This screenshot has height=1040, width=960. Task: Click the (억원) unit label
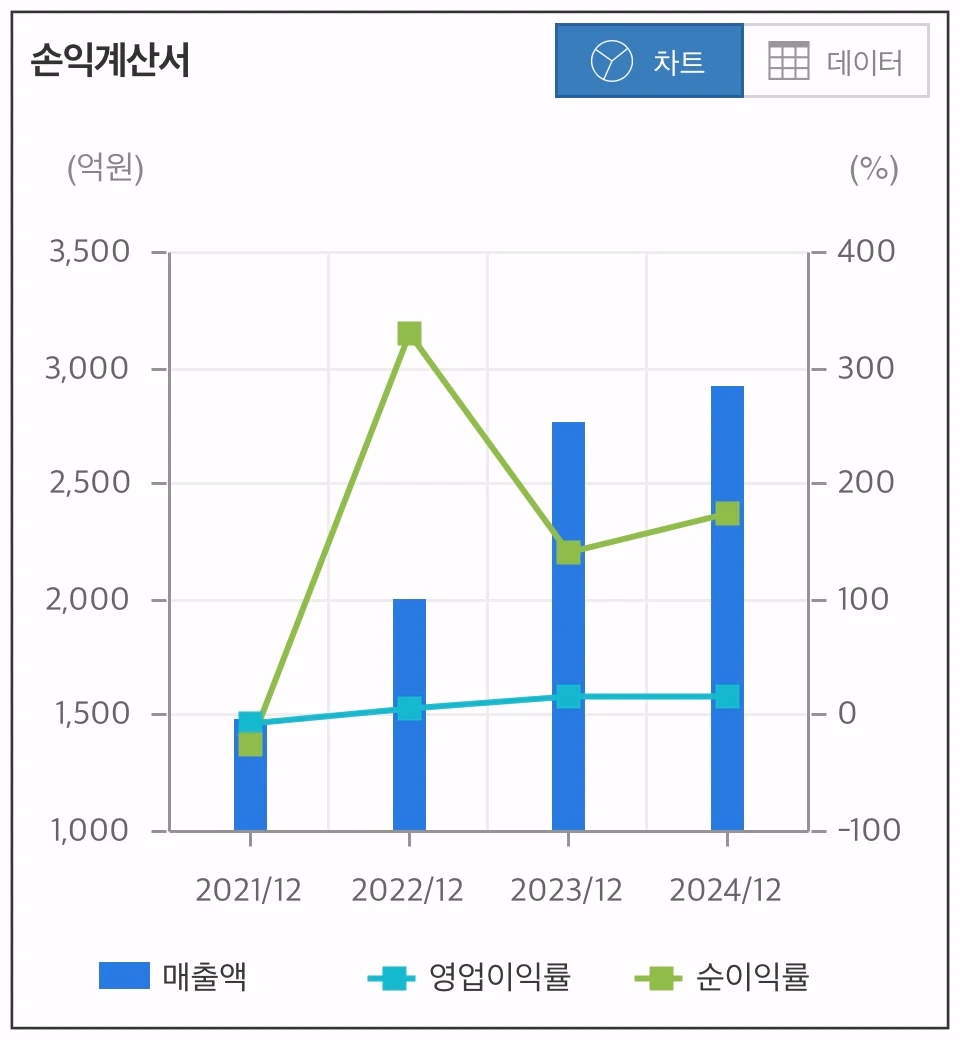coord(104,168)
